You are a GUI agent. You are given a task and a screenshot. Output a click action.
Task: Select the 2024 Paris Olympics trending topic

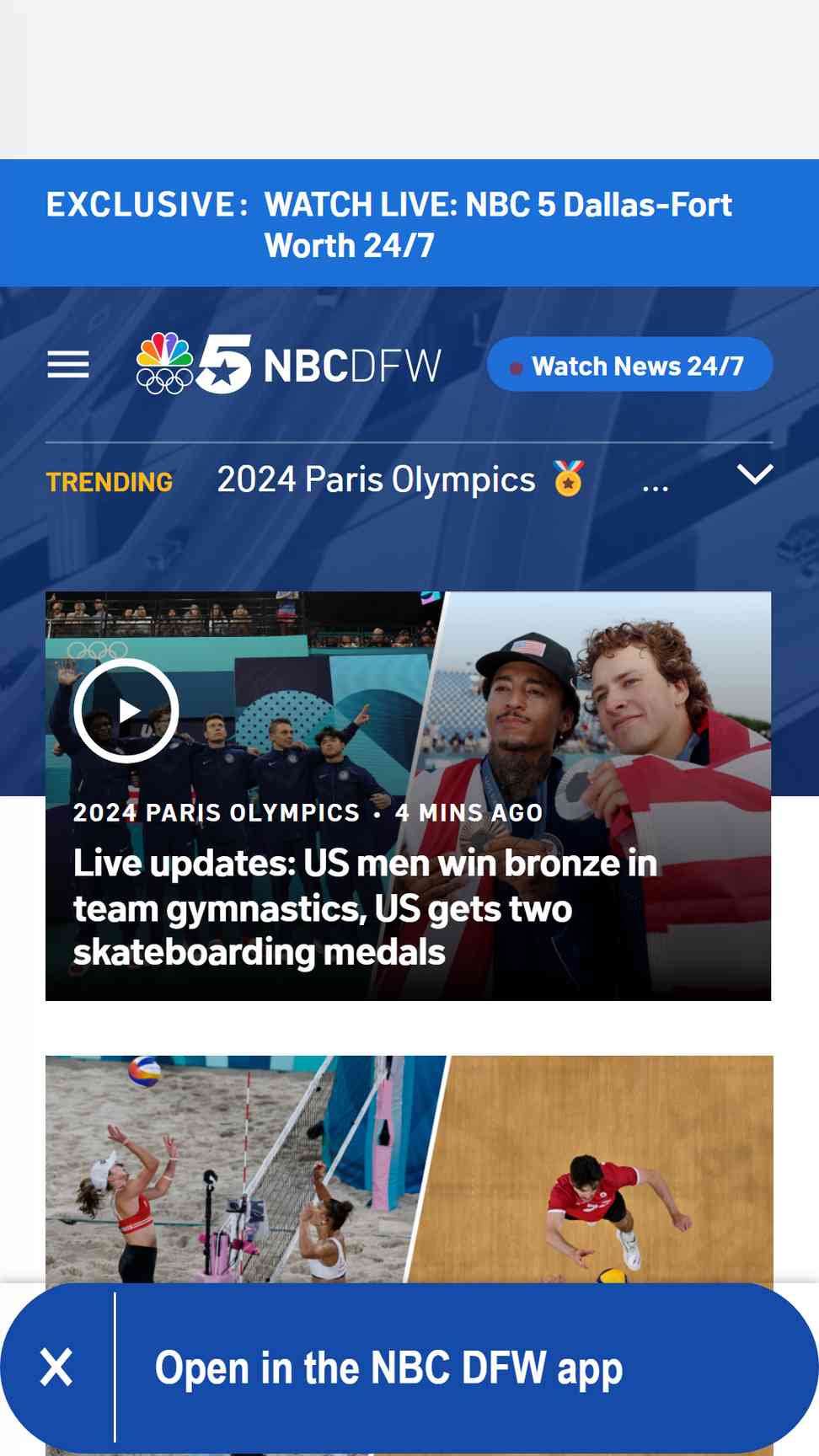(400, 479)
